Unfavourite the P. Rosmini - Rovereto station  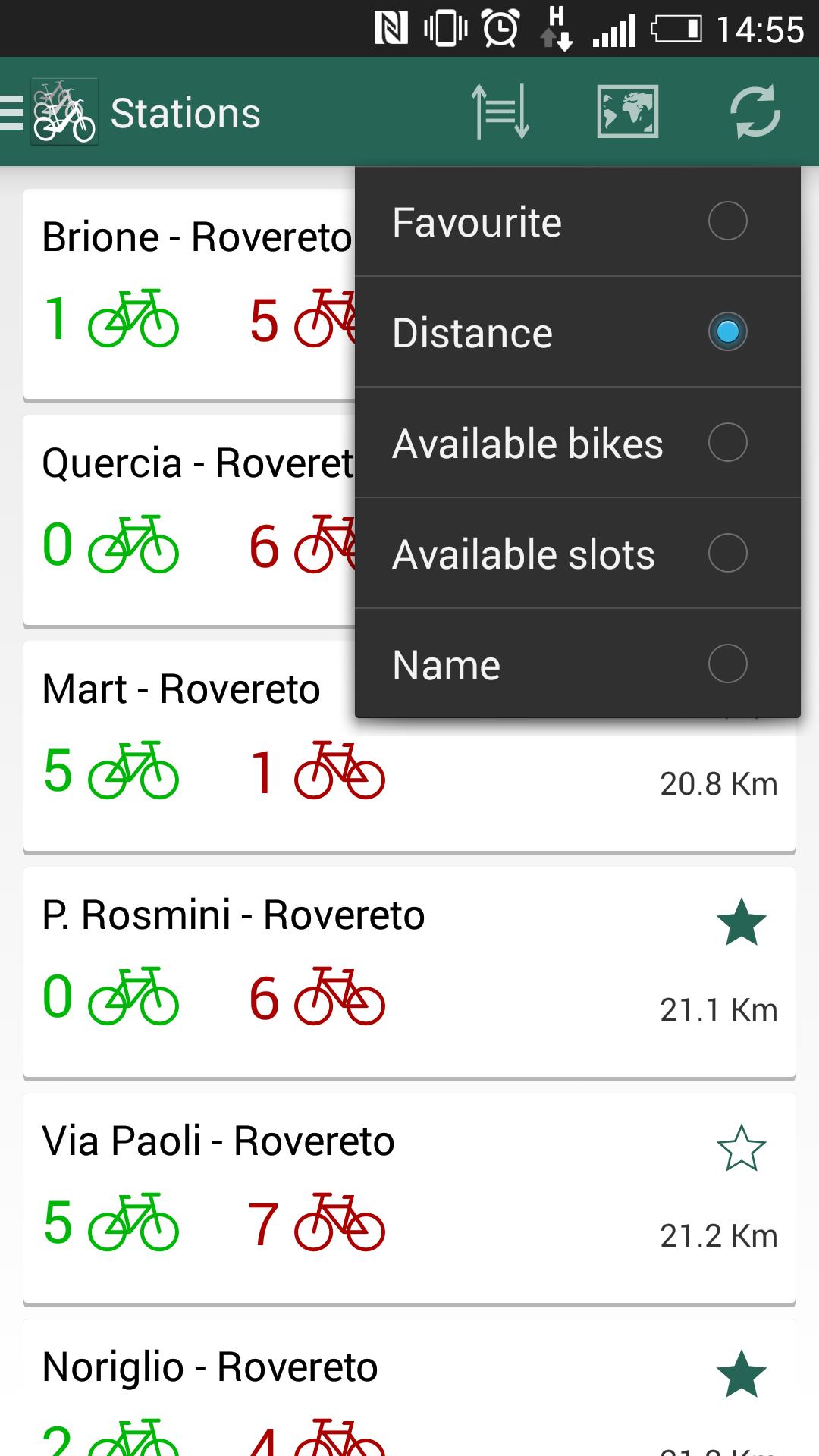point(741,925)
